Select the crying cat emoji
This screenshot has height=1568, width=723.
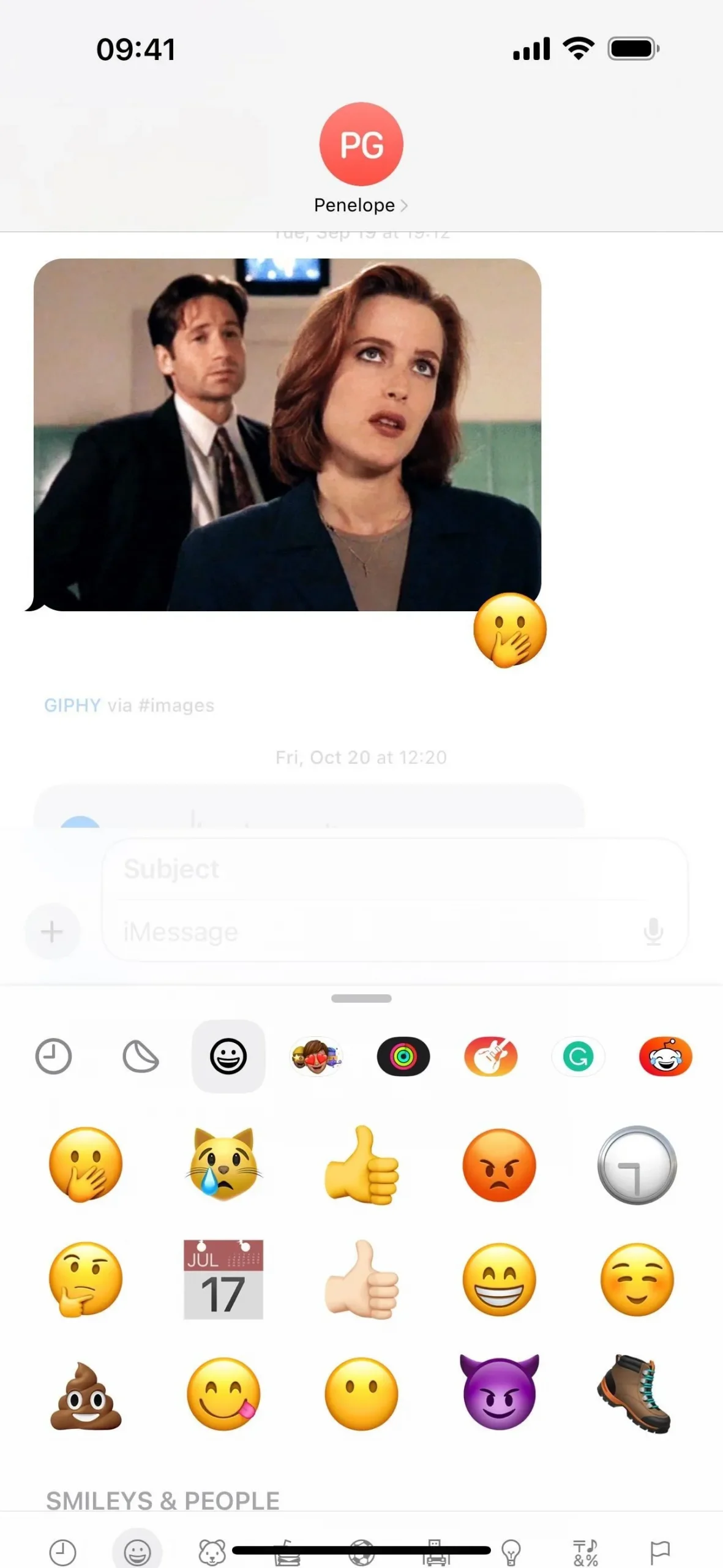point(224,1164)
